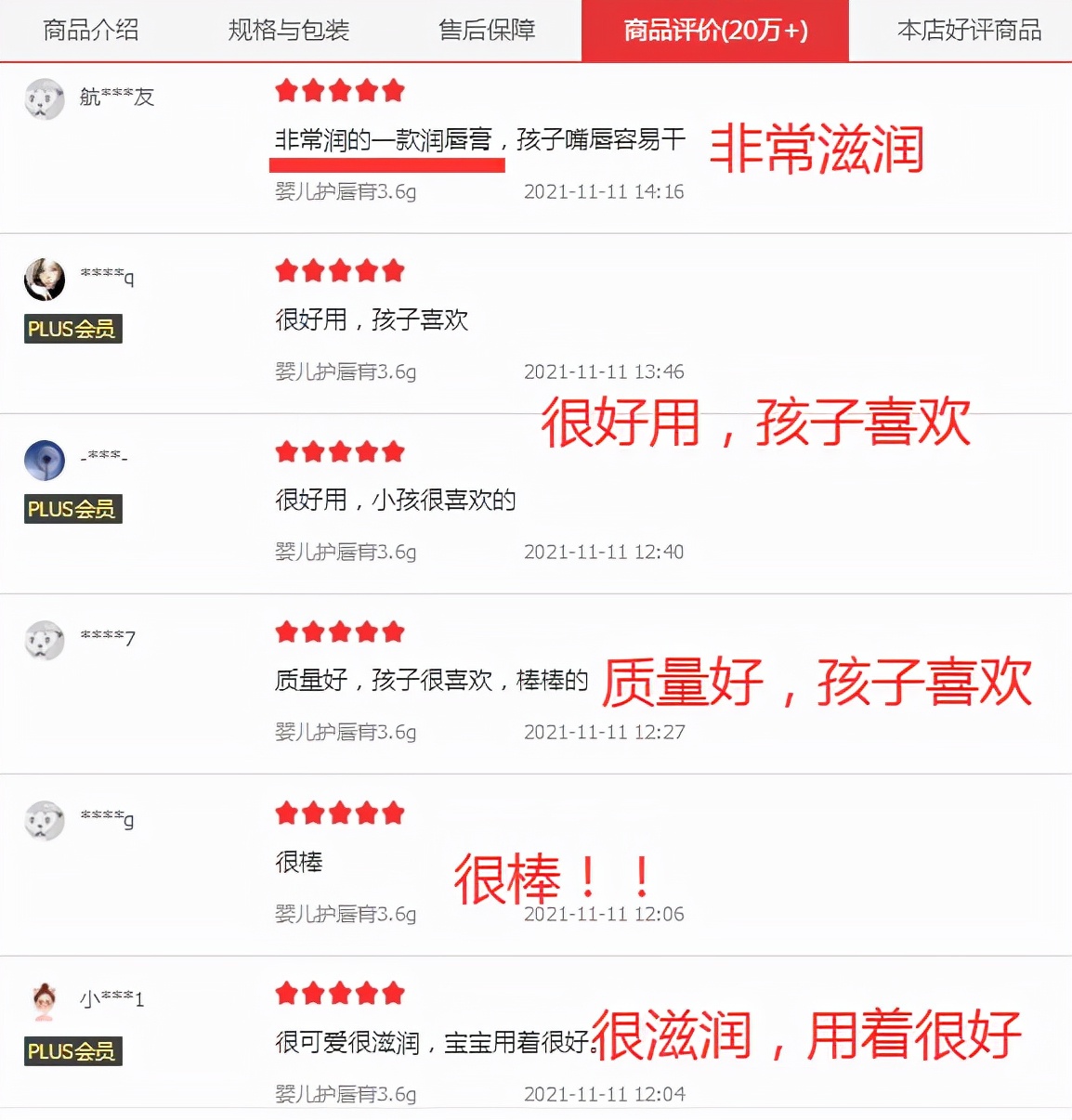The image size is (1072, 1120).
Task: Select the 售后保障 tab
Action: [x=487, y=30]
